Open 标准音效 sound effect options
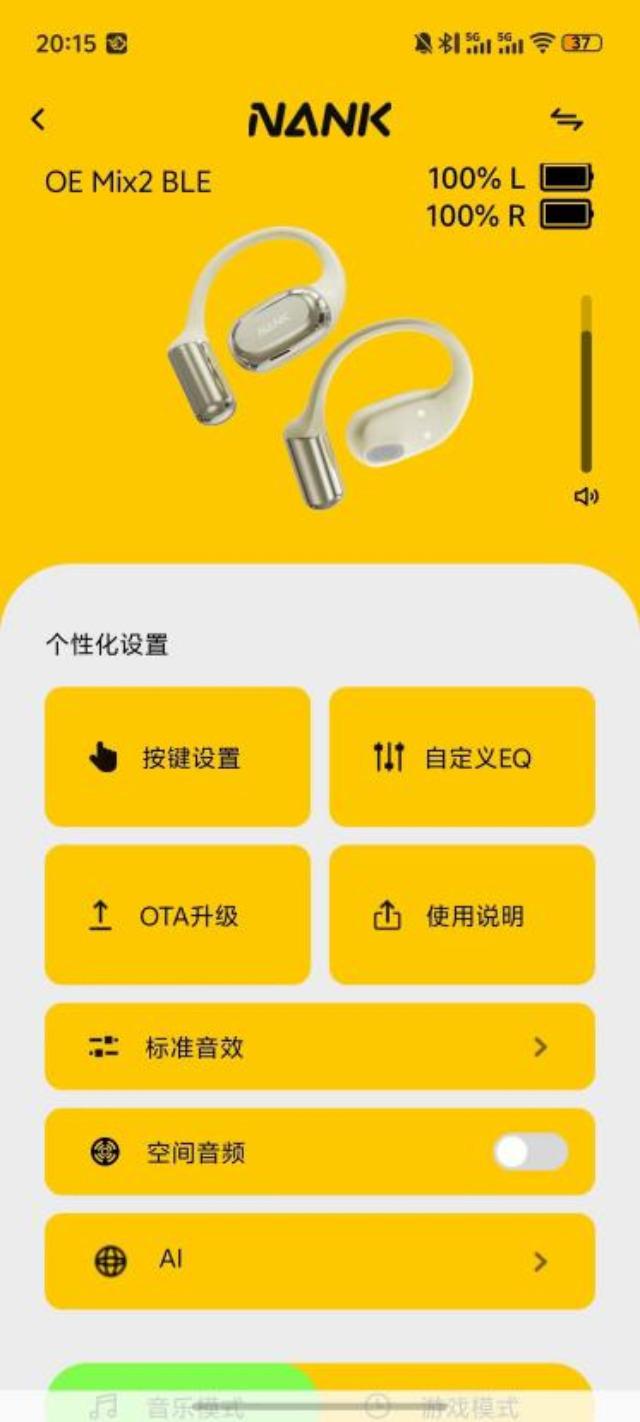Image resolution: width=640 pixels, height=1422 pixels. pyautogui.click(x=320, y=1047)
